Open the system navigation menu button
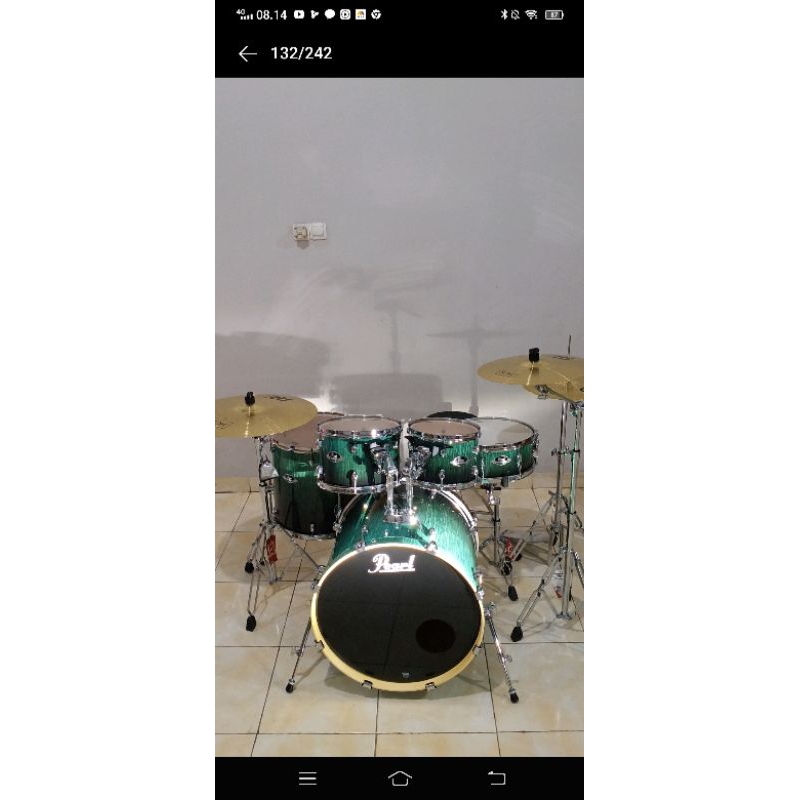 point(308,778)
